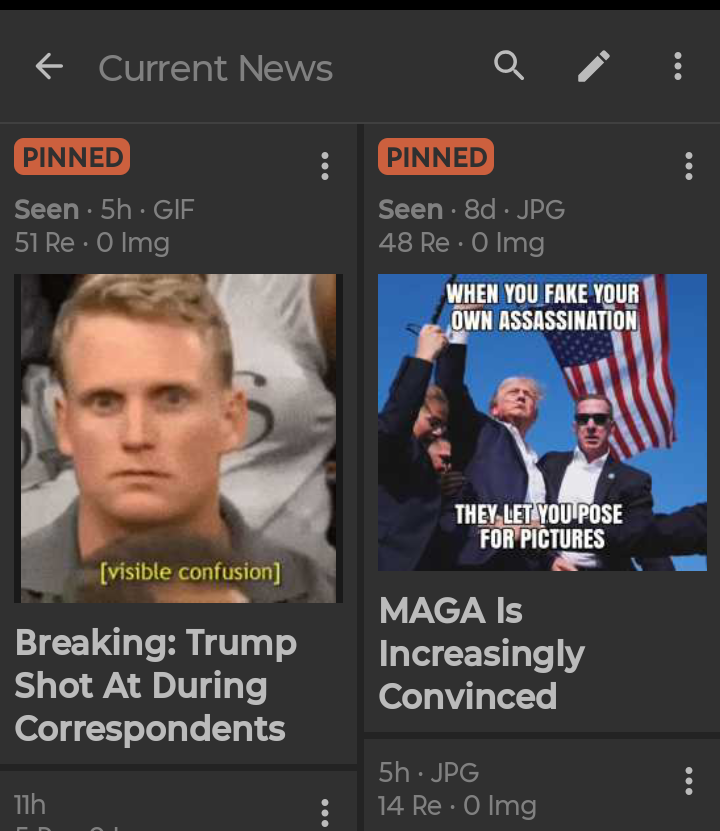Go back from Current News
The width and height of the screenshot is (720, 831).
coord(49,67)
